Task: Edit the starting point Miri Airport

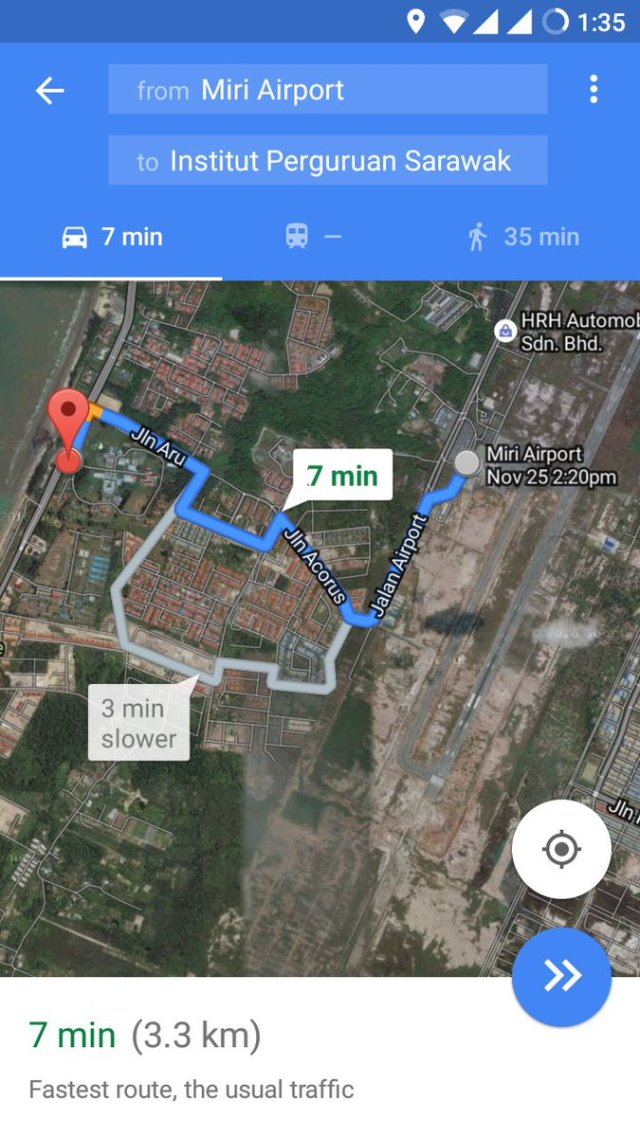Action: 327,90
